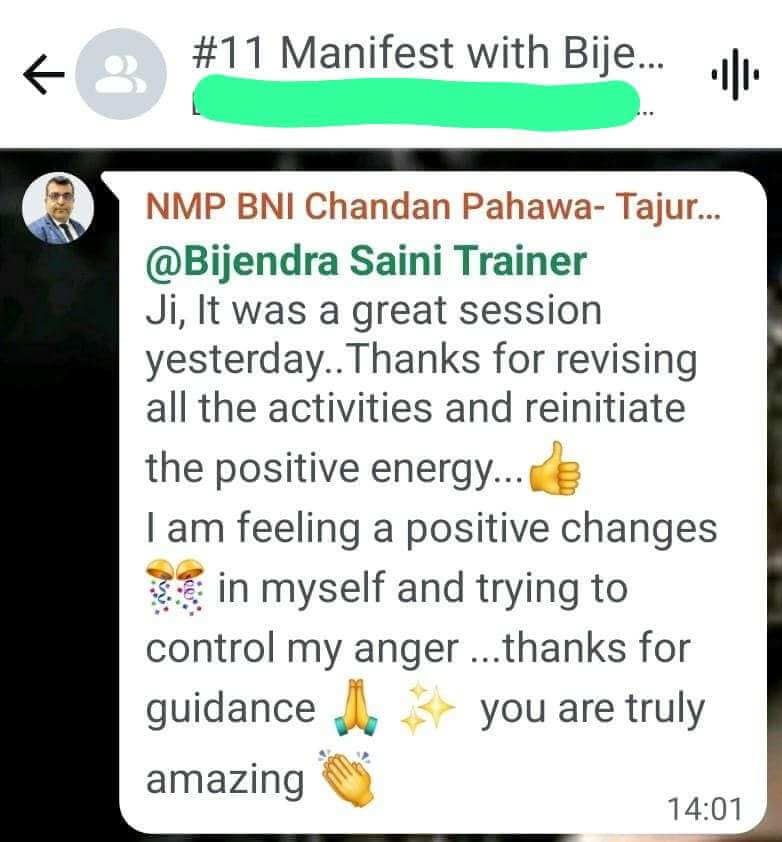This screenshot has width=782, height=842.
Task: Open Chandan Pahawa's profile photo
Action: [x=58, y=208]
